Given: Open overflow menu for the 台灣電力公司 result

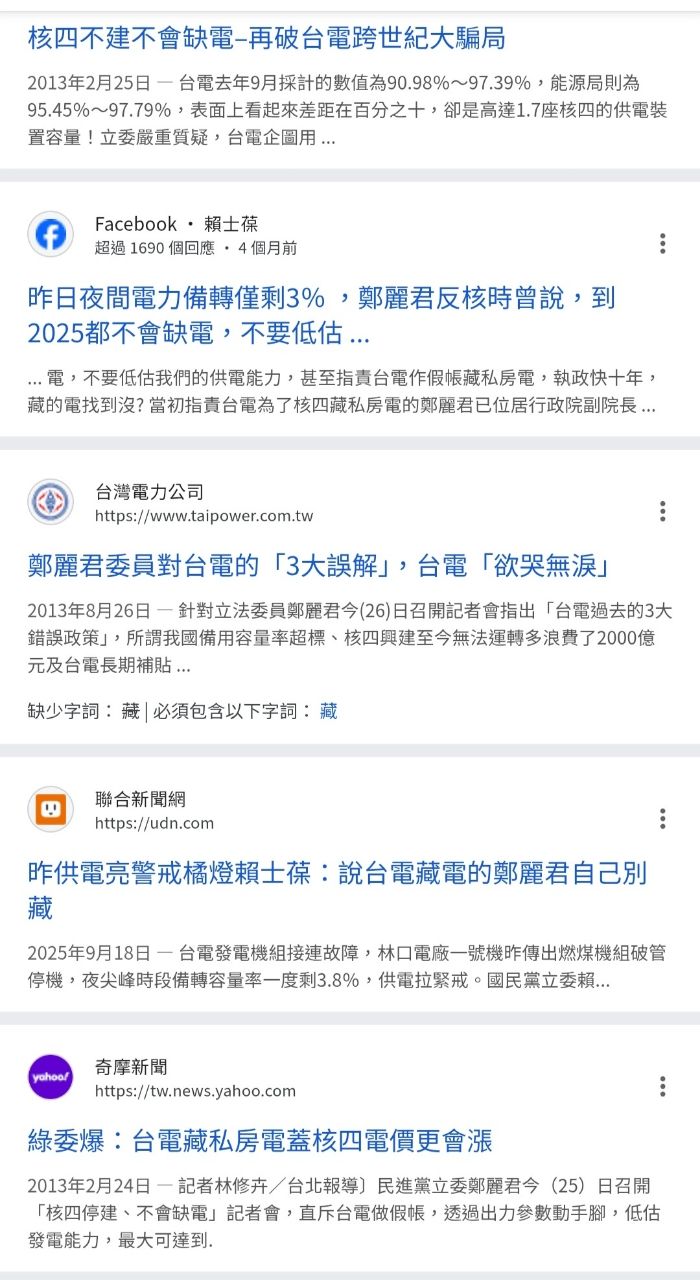Looking at the screenshot, I should click(662, 511).
